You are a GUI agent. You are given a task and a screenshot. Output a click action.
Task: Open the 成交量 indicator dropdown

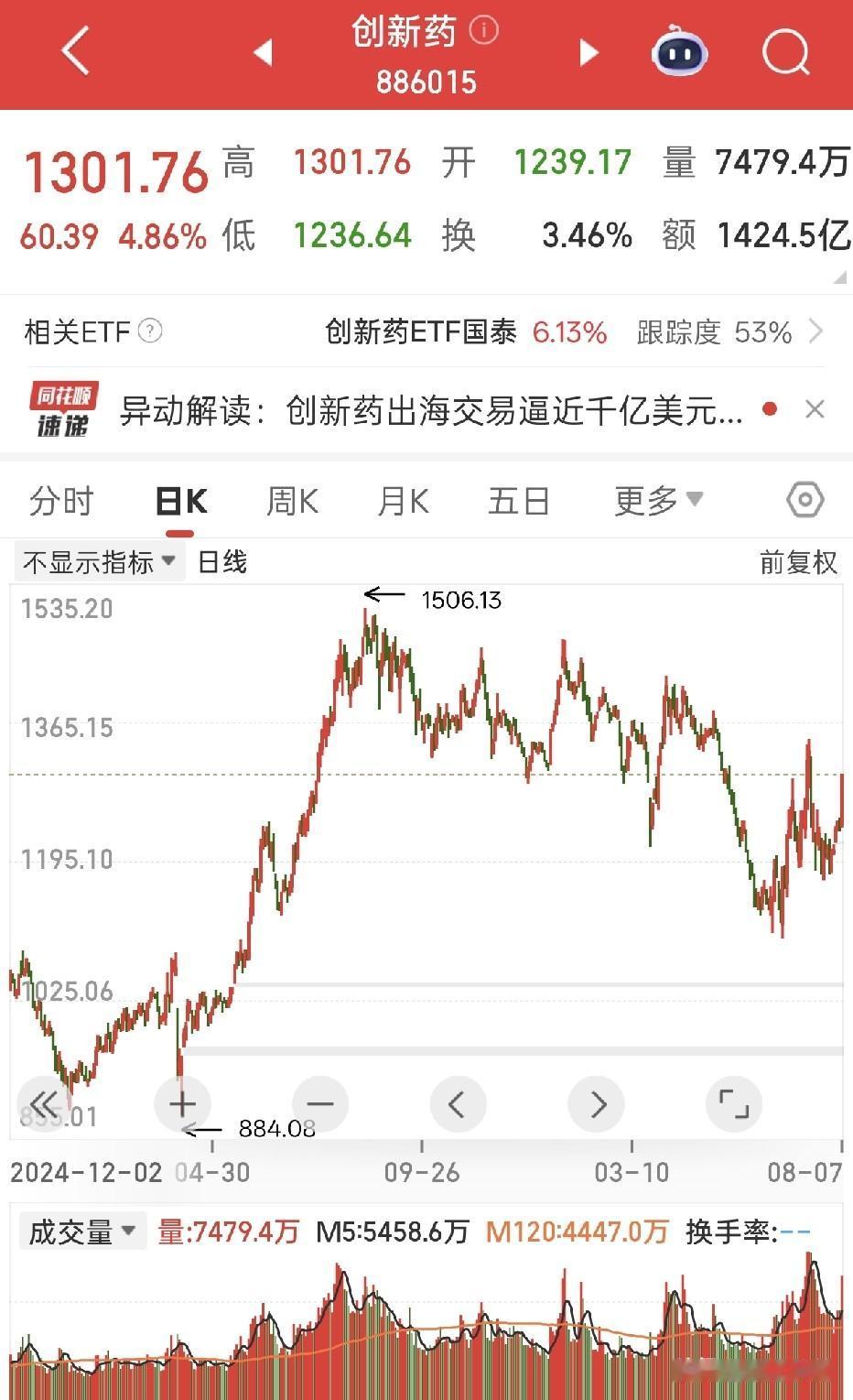[82, 1232]
